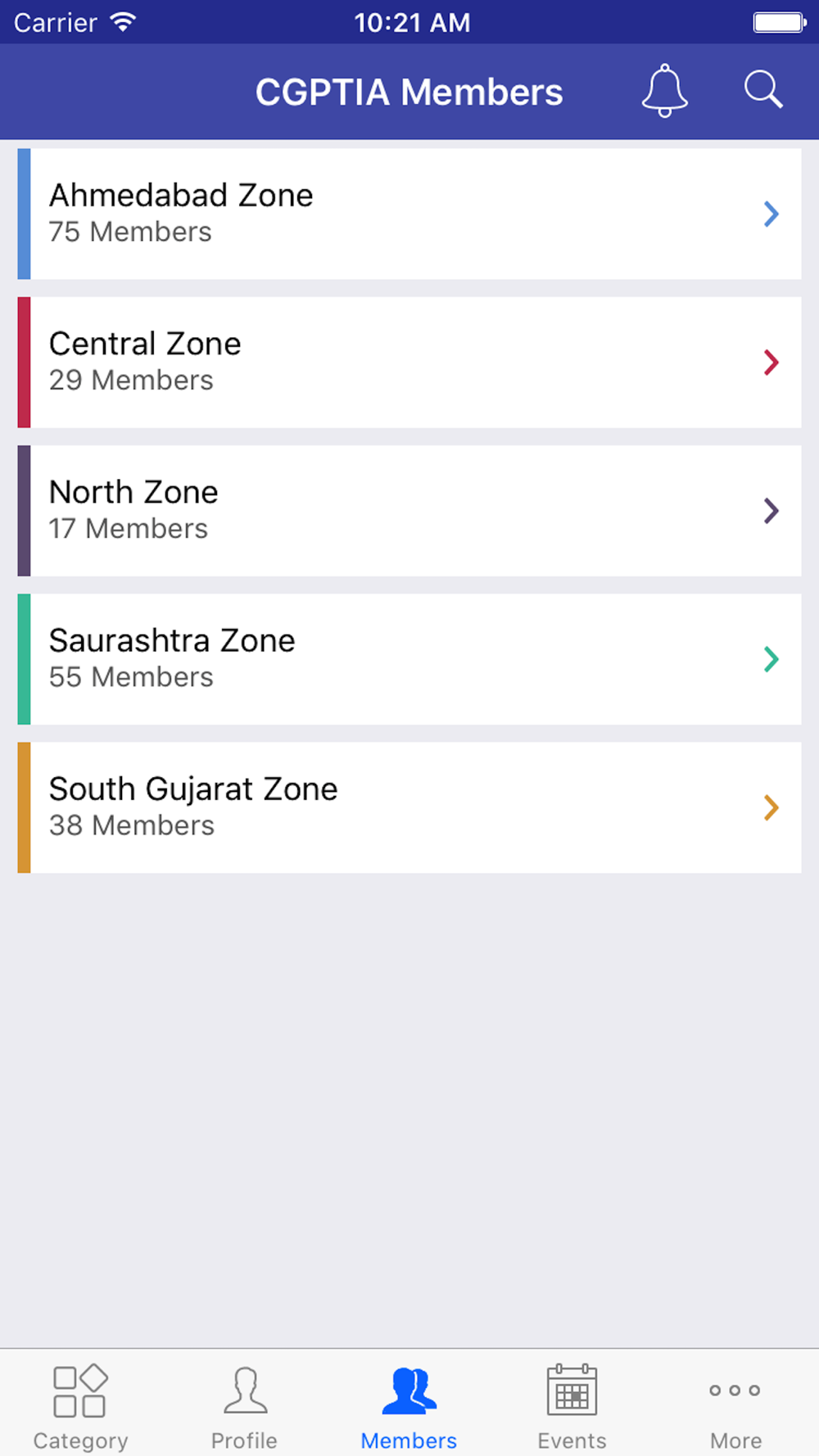819x1456 pixels.
Task: Go to the Profile tab
Action: [244, 1405]
